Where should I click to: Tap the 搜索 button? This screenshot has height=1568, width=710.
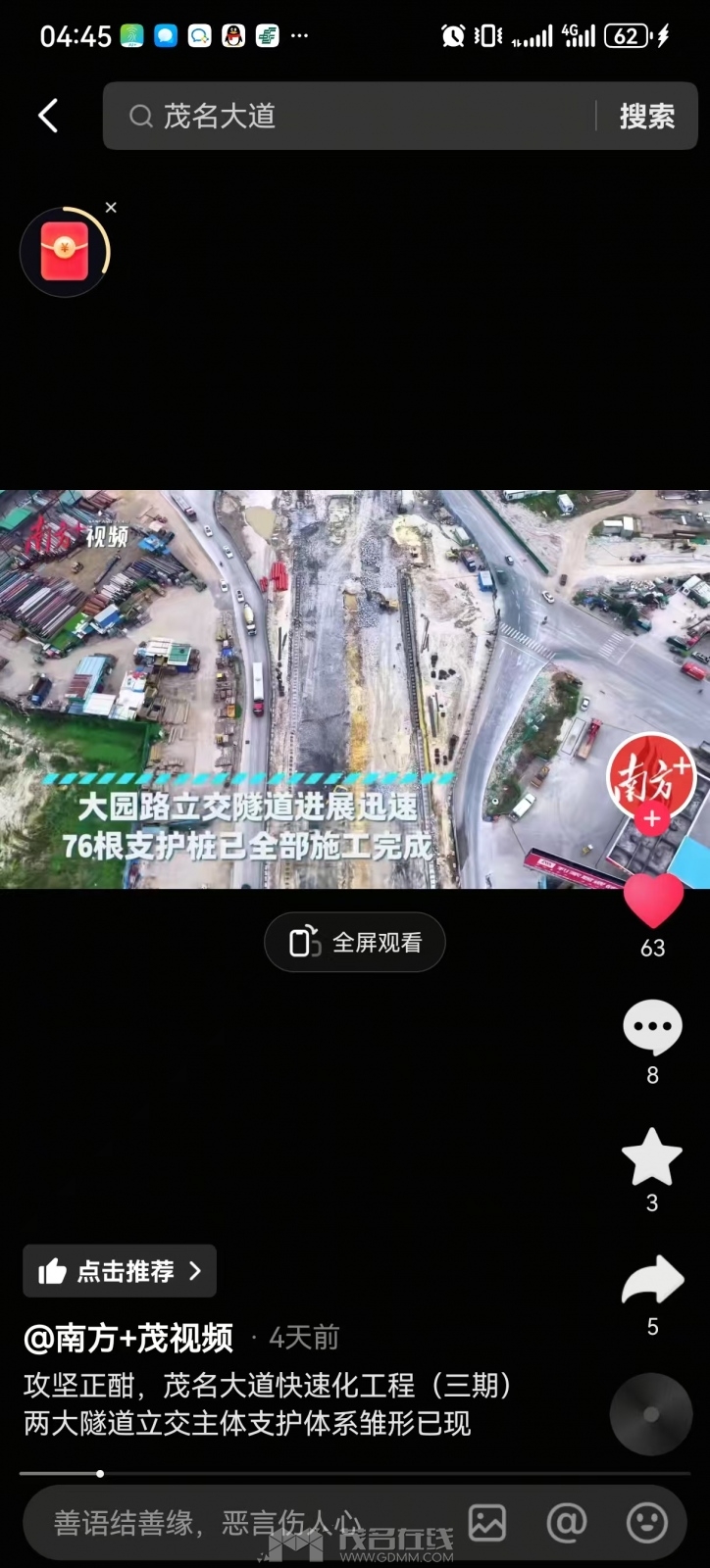(646, 116)
